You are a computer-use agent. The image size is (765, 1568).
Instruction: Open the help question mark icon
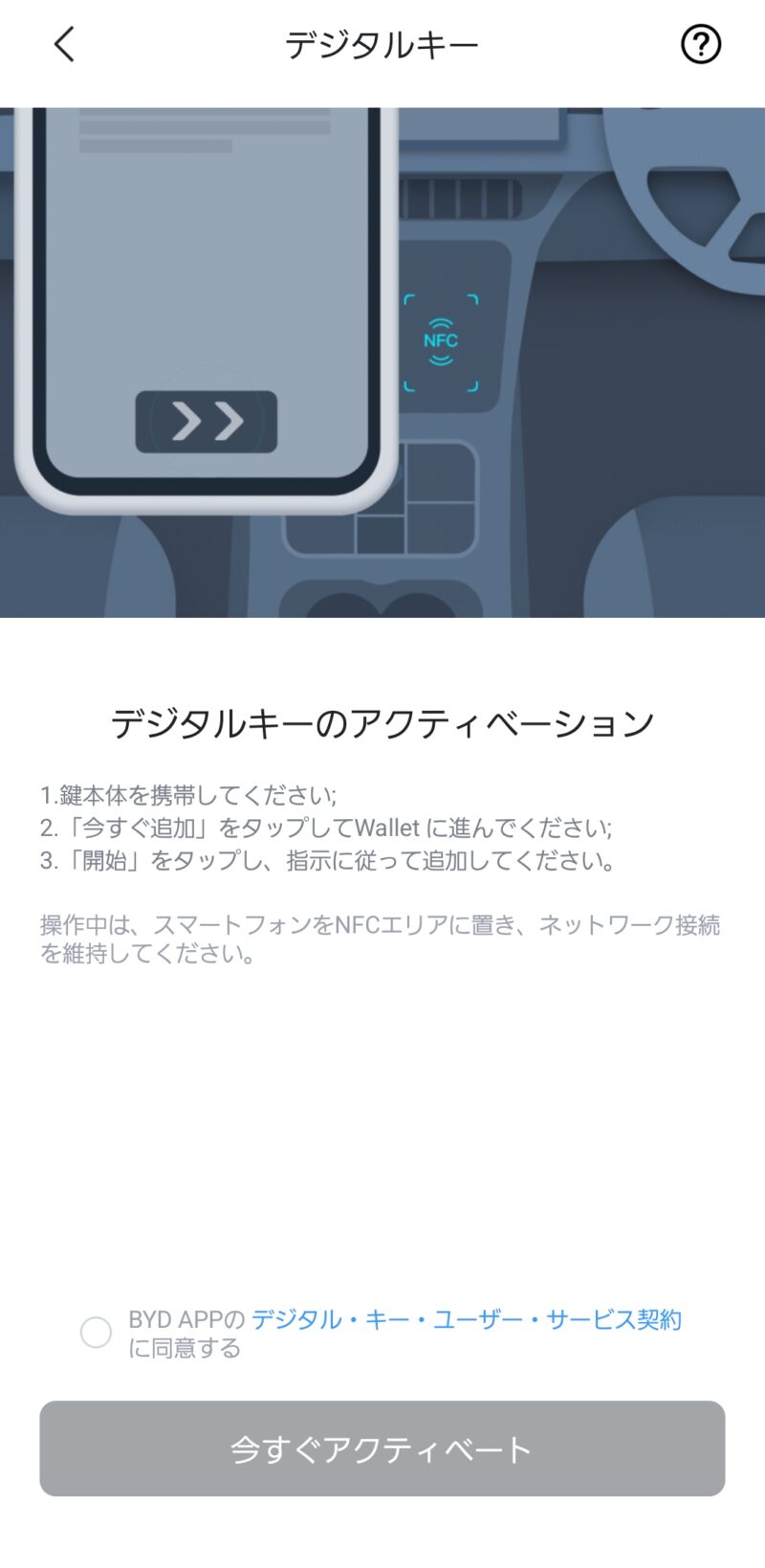(x=700, y=45)
